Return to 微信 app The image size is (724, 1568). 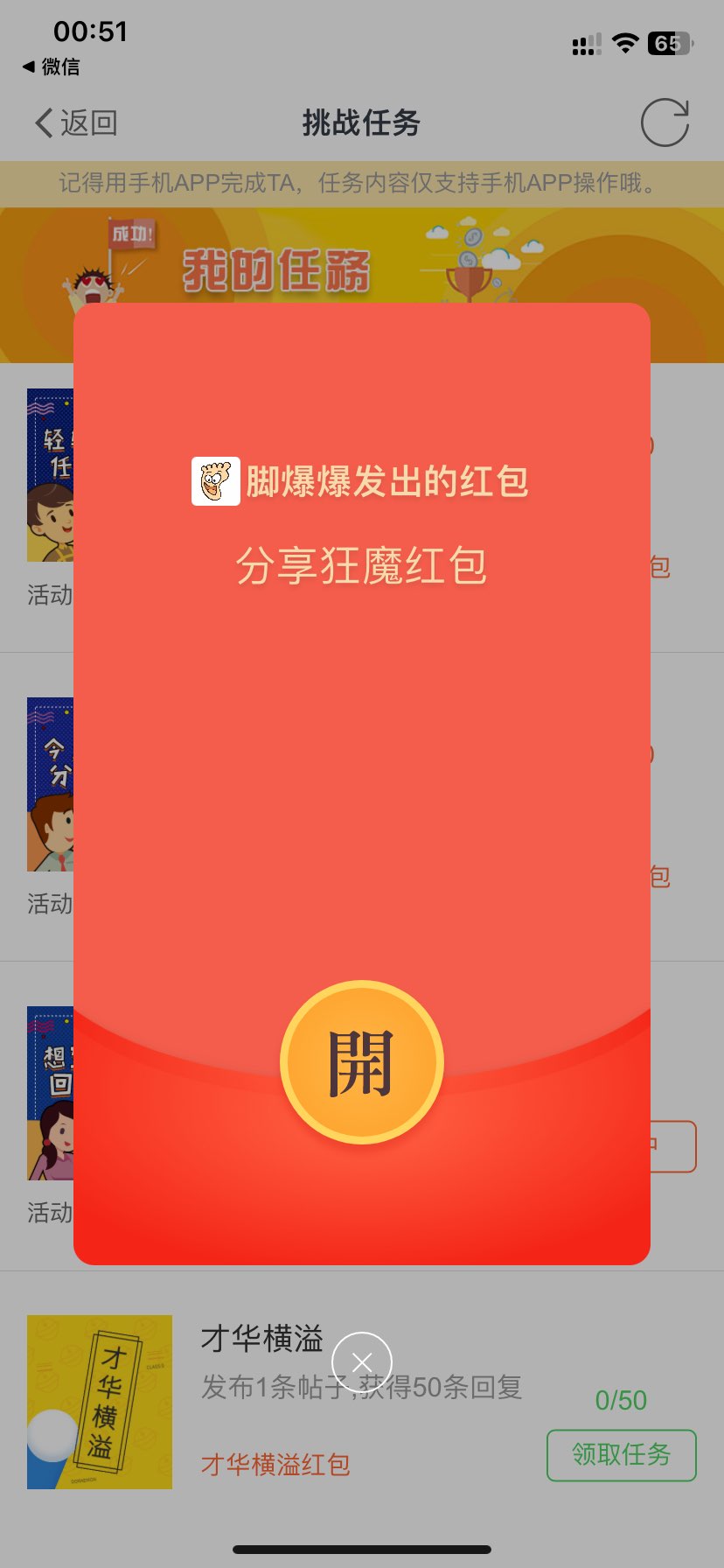tap(51, 66)
